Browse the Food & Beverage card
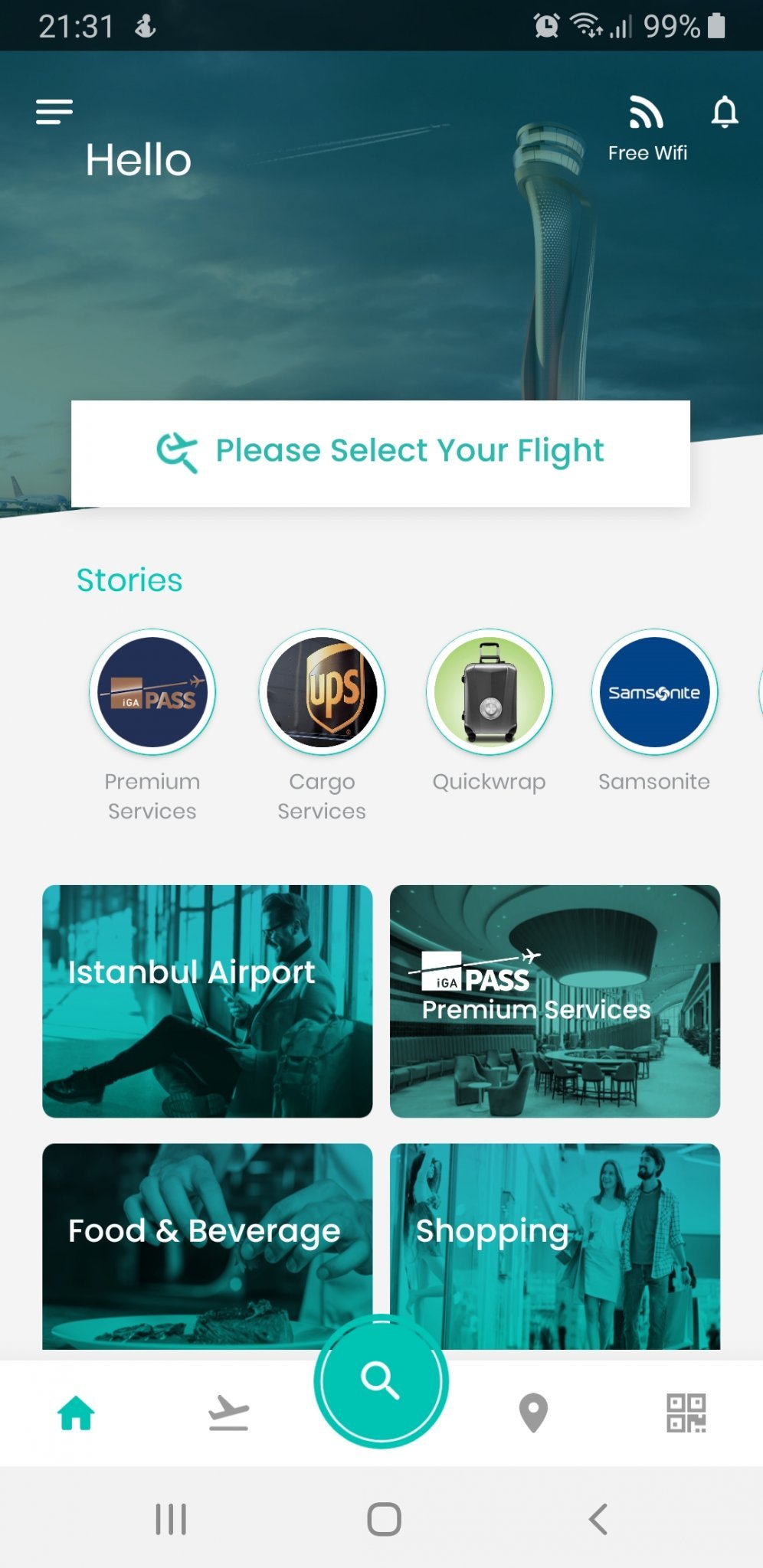The height and width of the screenshot is (1568, 763). (x=207, y=1244)
